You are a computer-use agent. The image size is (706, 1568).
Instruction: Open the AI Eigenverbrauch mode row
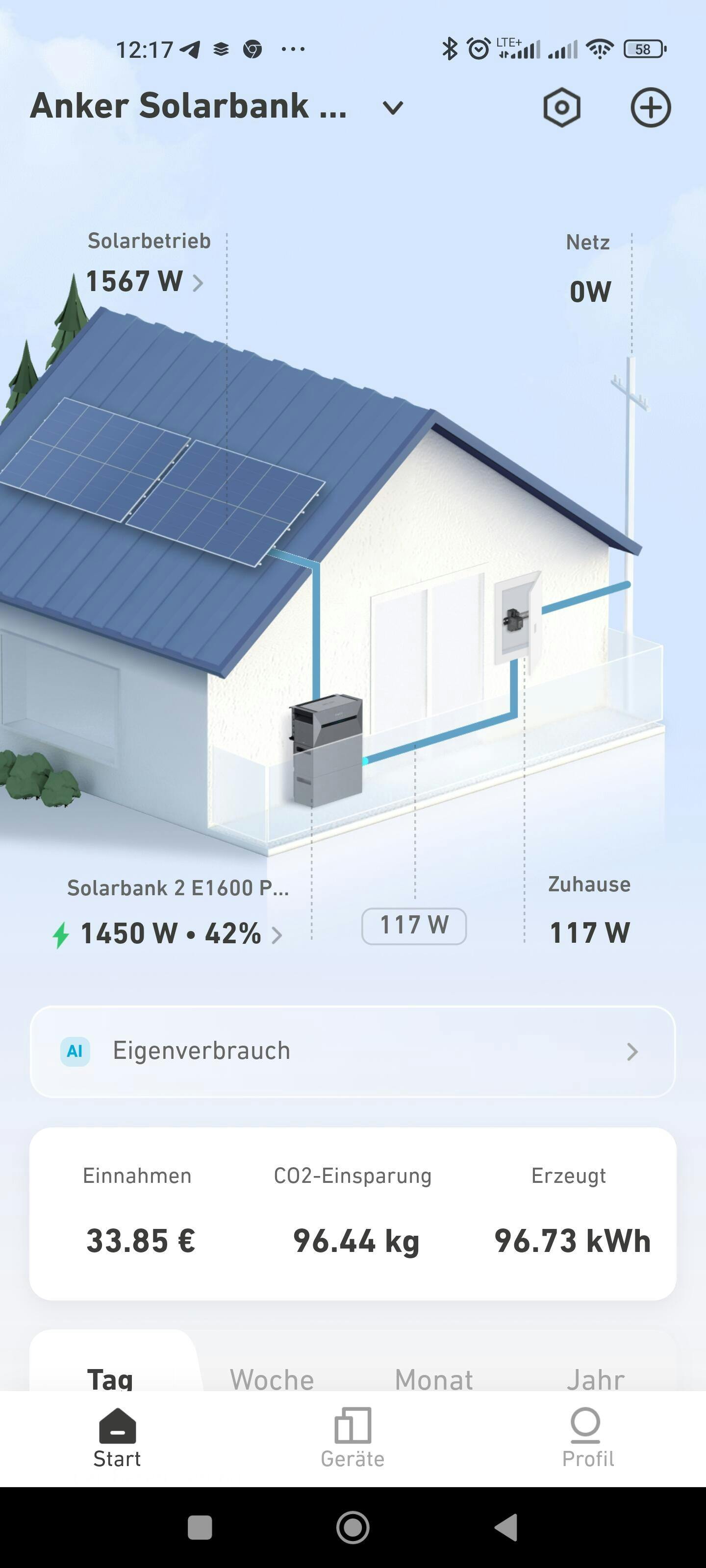(352, 1051)
